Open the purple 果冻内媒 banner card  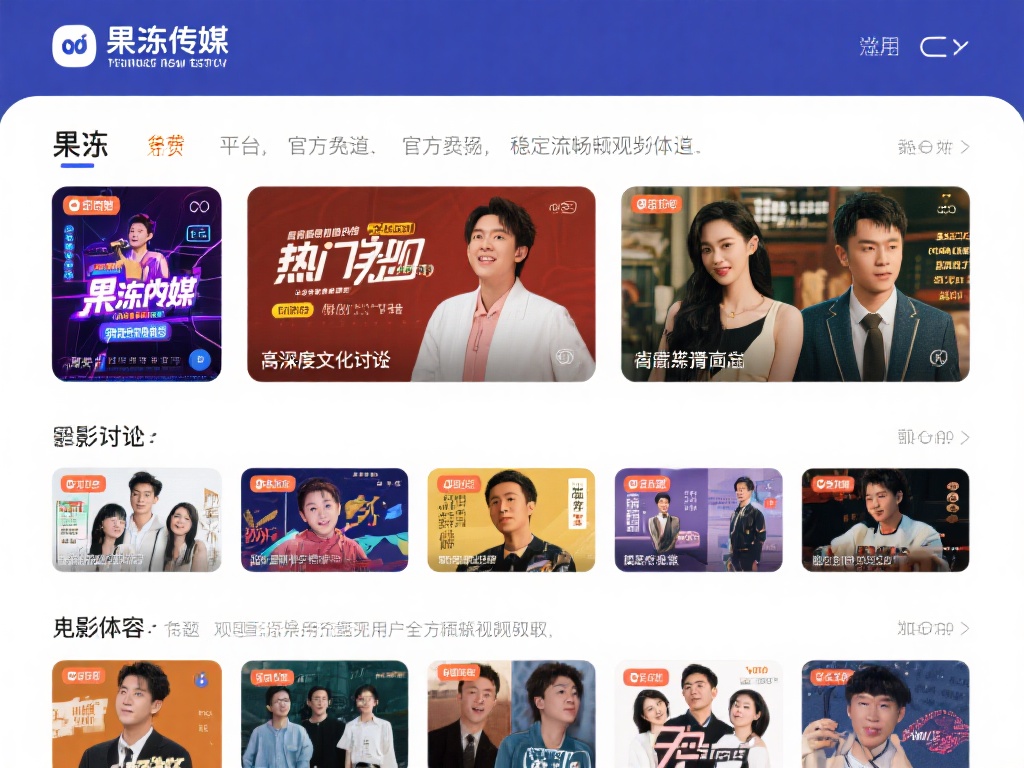tap(136, 284)
